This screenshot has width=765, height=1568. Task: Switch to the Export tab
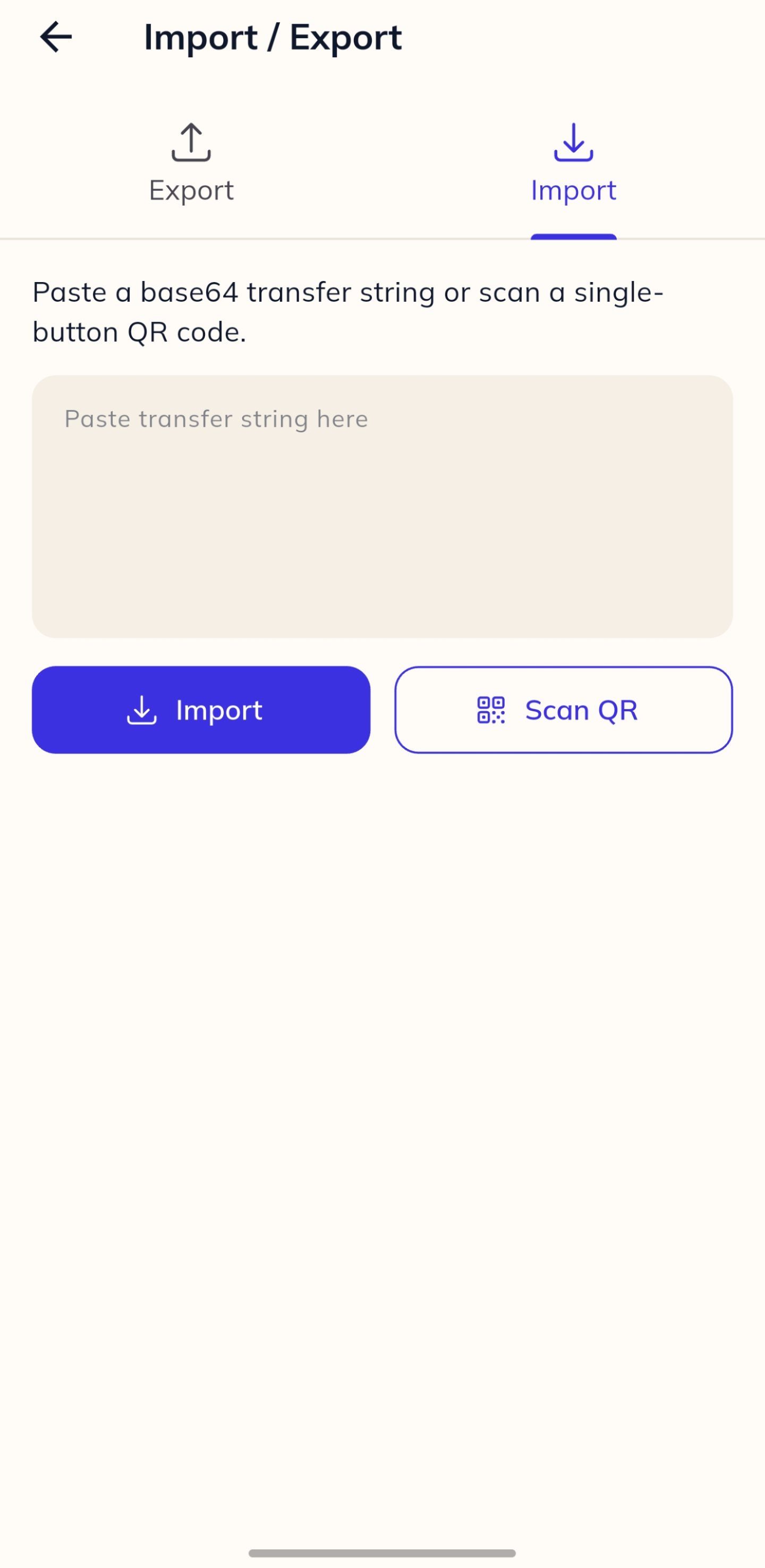[x=191, y=164]
